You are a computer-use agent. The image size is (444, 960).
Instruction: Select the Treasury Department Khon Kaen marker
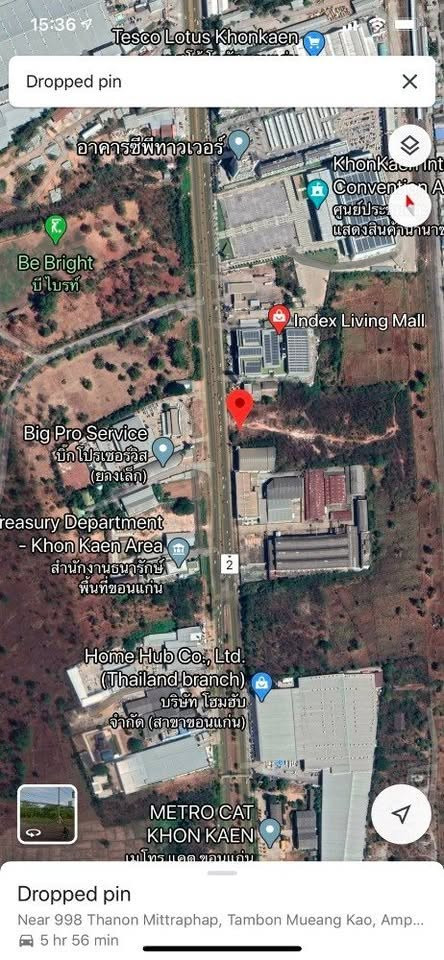178,552
